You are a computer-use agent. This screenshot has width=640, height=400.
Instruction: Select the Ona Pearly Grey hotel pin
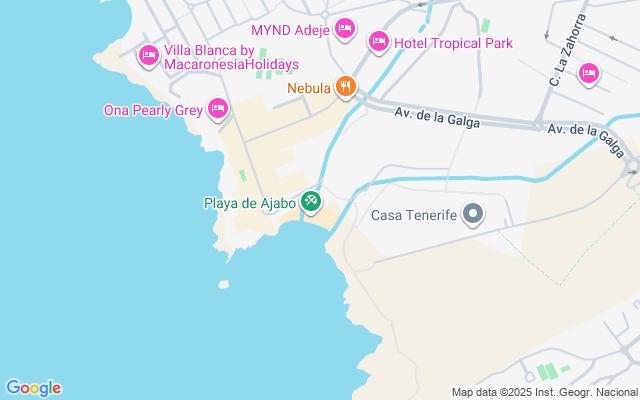click(x=218, y=108)
